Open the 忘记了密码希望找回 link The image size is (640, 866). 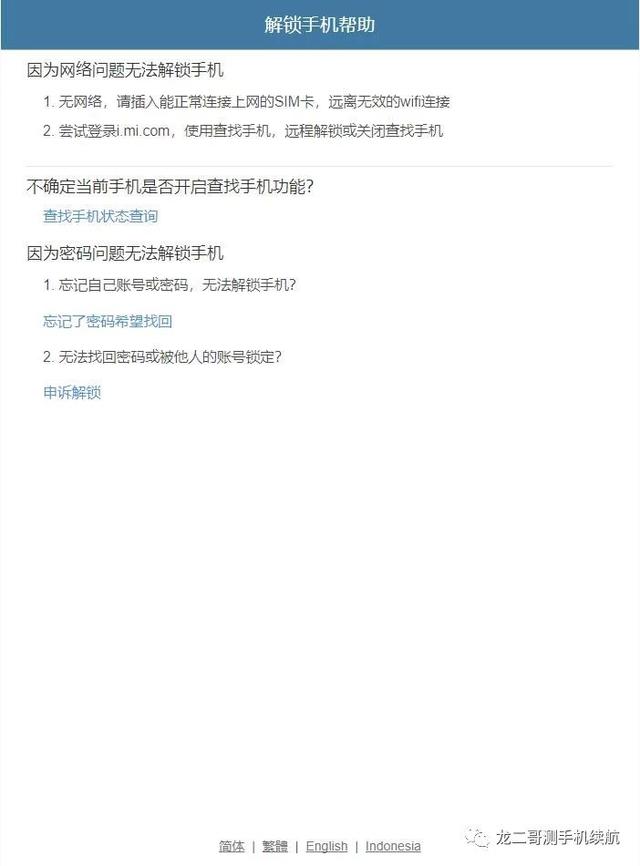[x=108, y=321]
